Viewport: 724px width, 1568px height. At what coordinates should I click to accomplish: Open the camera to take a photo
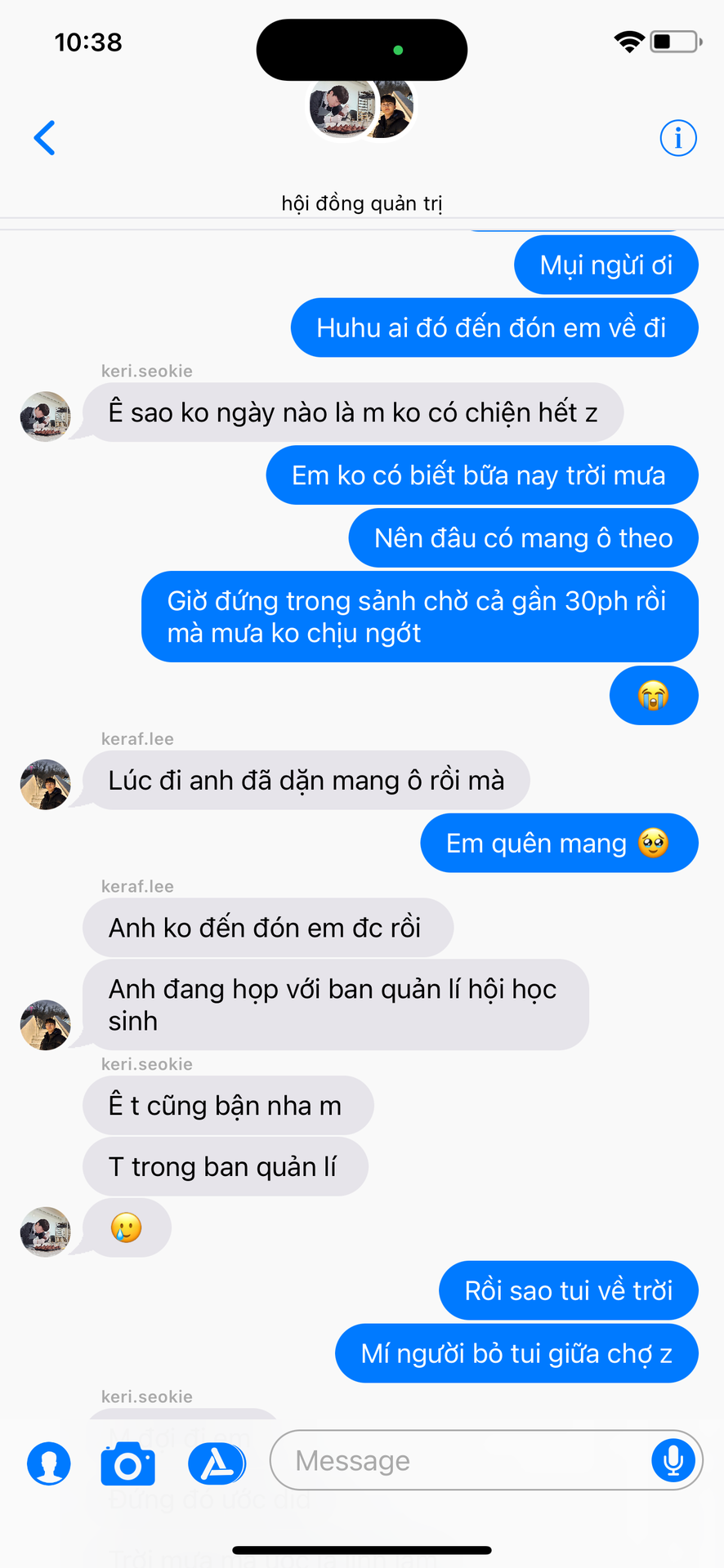pos(127,1463)
